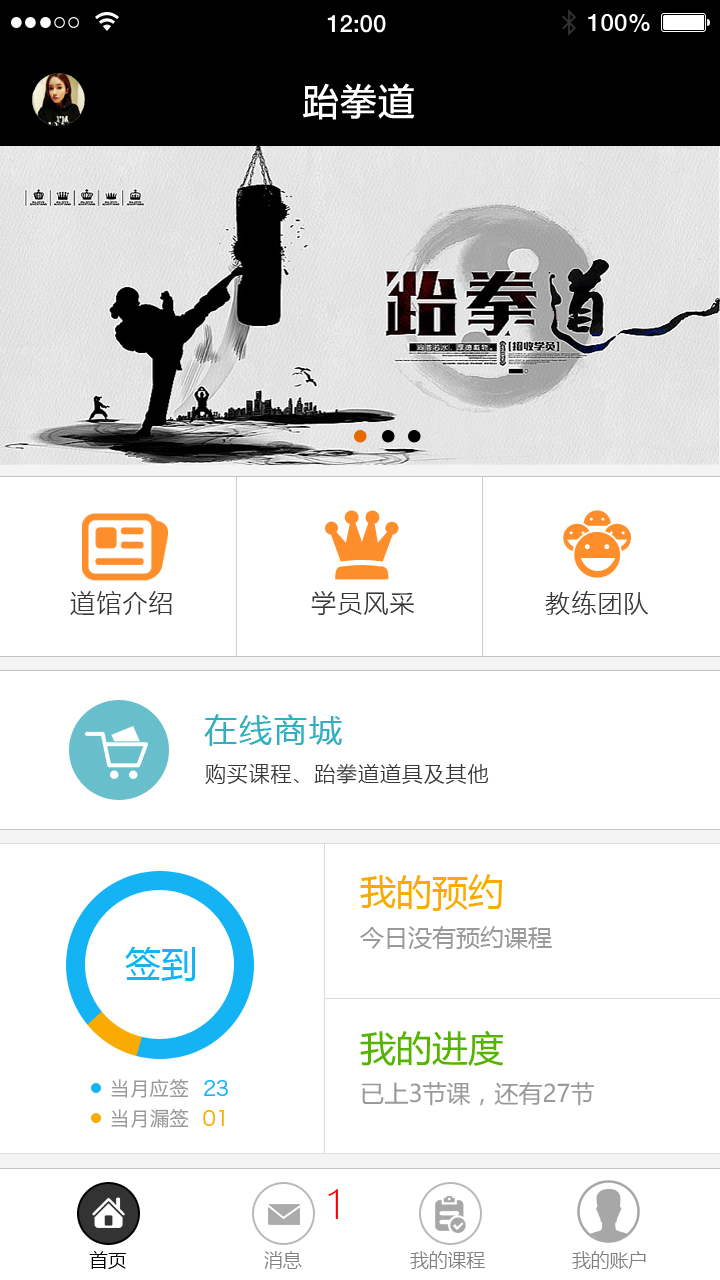The image size is (720, 1280).
Task: Open 道馆介绍 section
Action: coord(121,566)
